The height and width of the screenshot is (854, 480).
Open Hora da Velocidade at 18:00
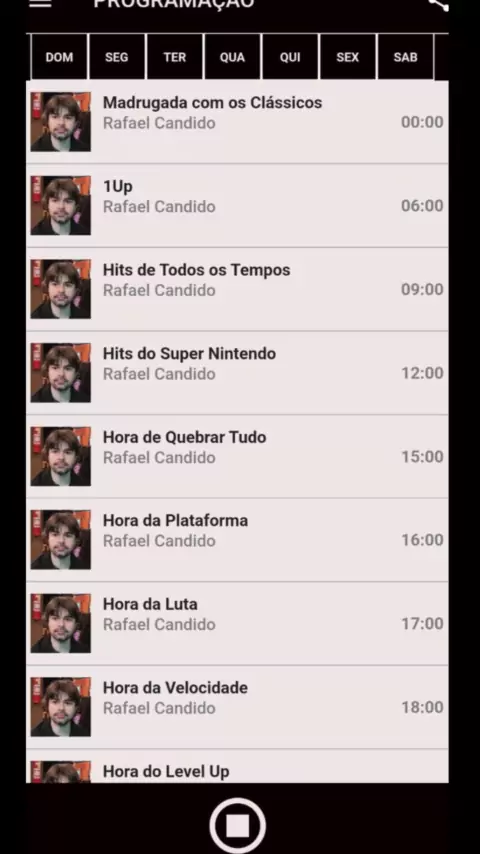pyautogui.click(x=237, y=707)
